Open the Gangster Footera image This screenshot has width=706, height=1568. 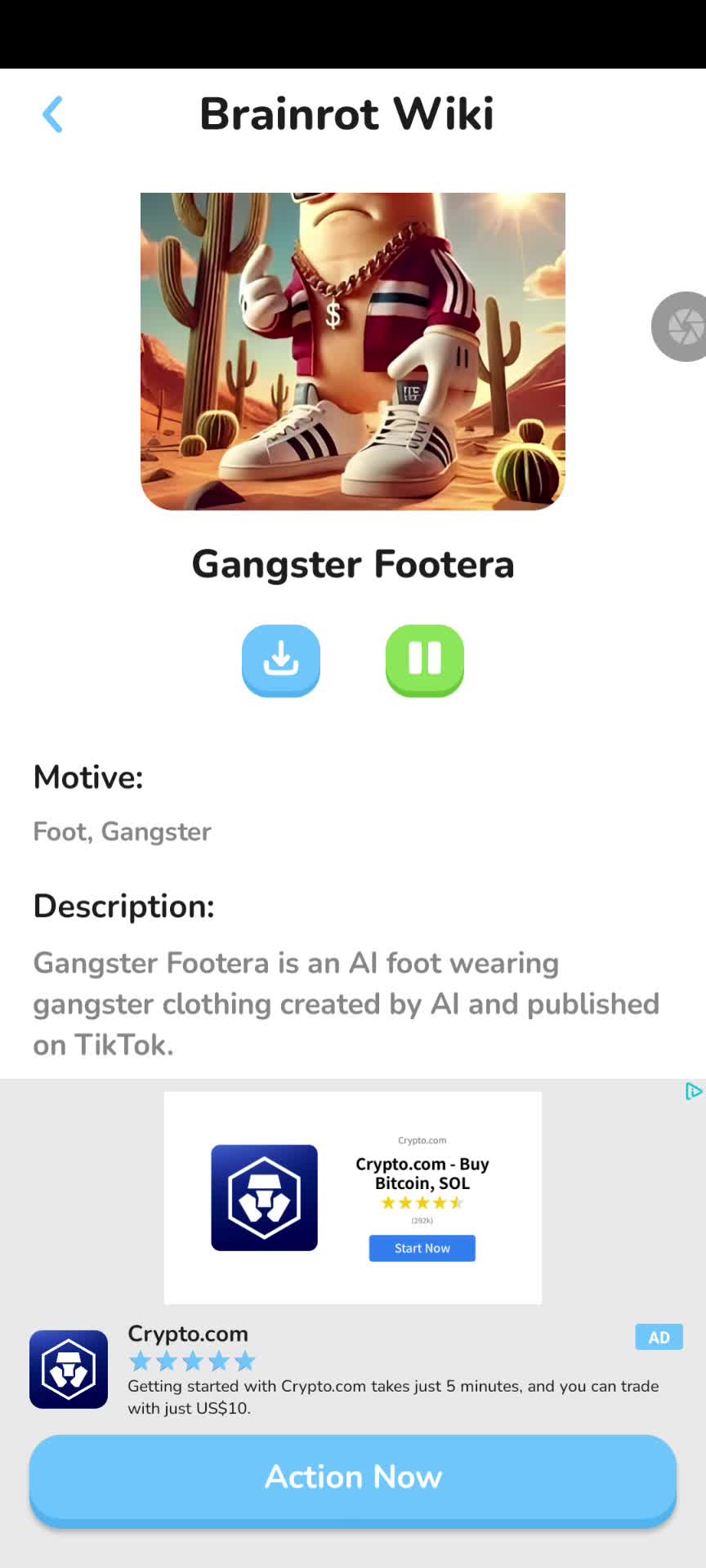(x=353, y=351)
